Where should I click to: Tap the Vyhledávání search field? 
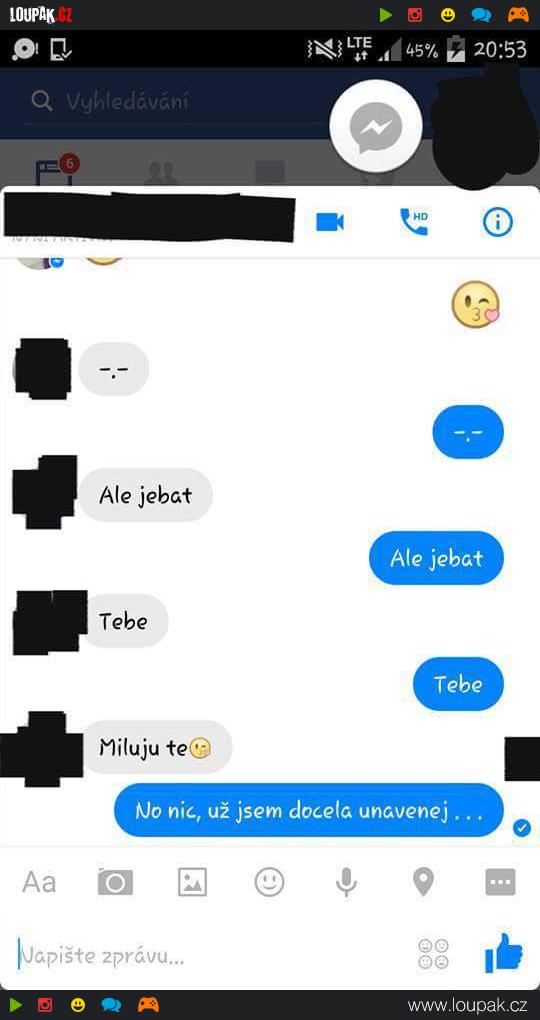coord(176,101)
